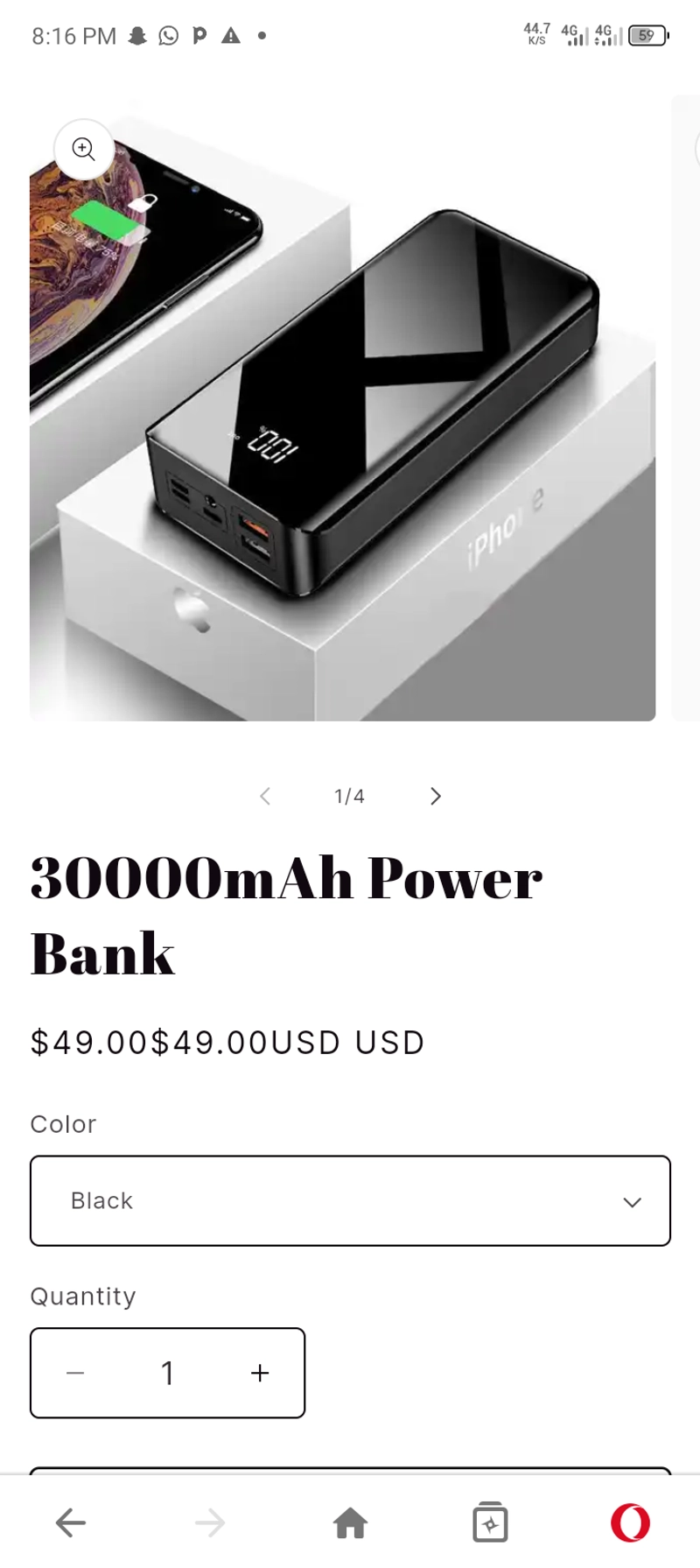Image resolution: width=700 pixels, height=1568 pixels.
Task: Zoom into the power bank product image
Action: (84, 149)
